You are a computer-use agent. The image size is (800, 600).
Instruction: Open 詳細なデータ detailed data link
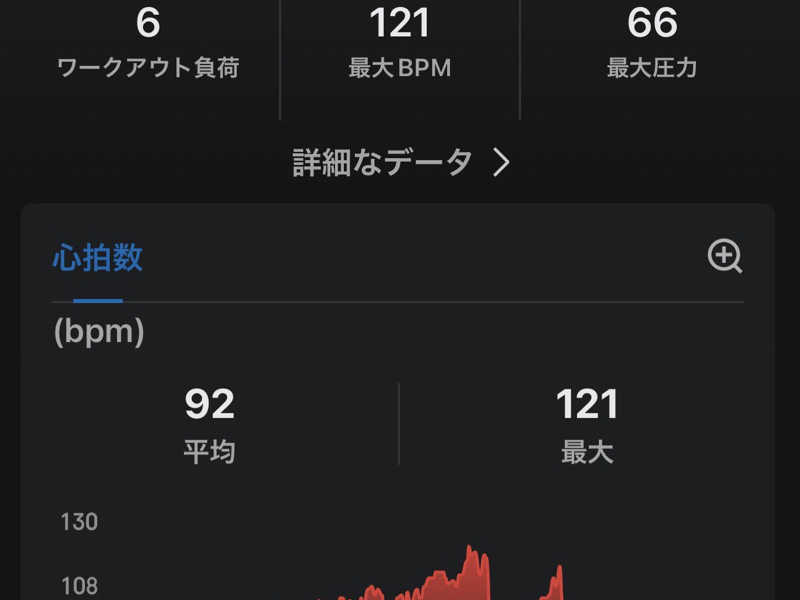tap(401, 162)
